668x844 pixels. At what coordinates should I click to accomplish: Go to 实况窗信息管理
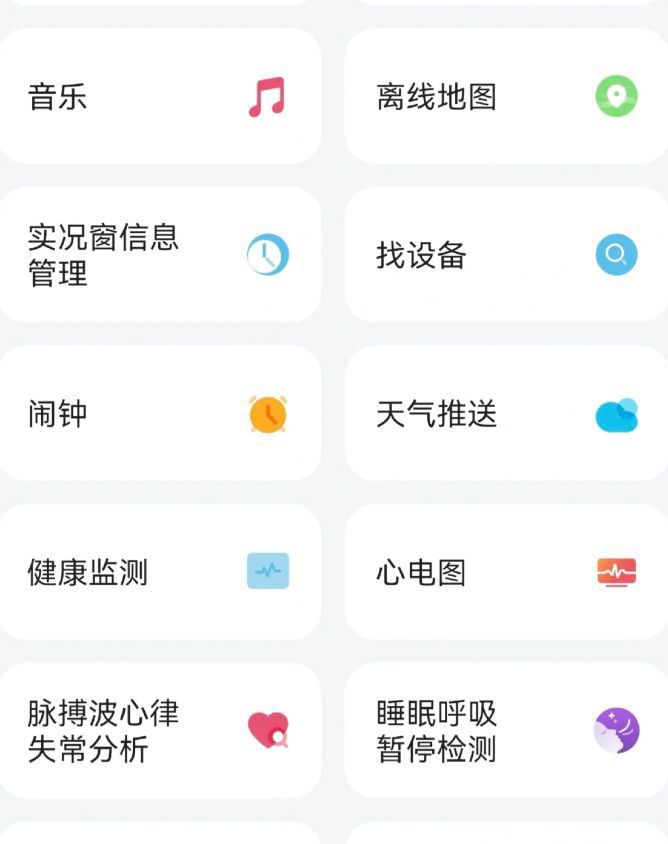pos(160,255)
